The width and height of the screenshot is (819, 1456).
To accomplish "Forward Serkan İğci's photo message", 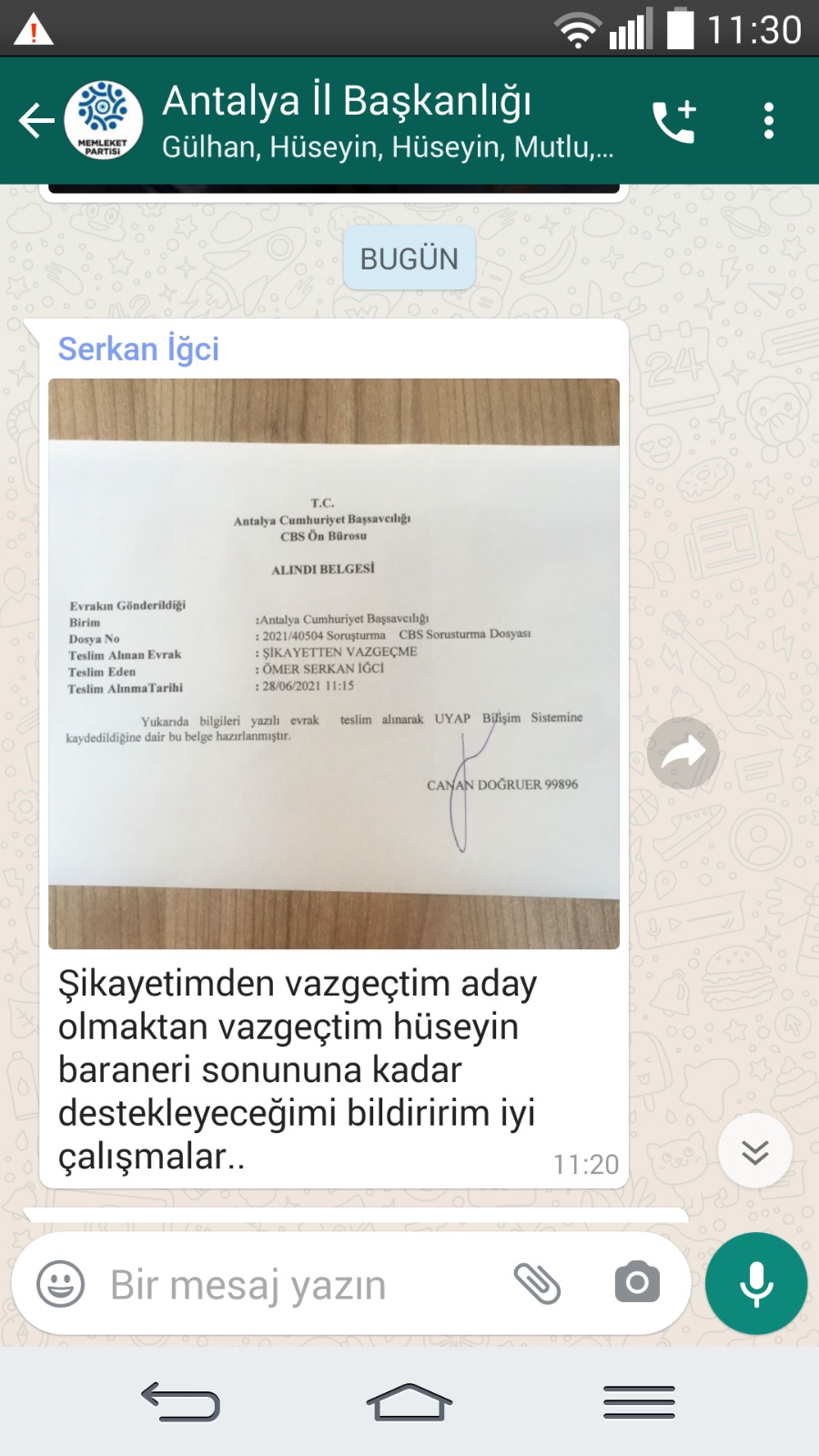I will coord(683,753).
